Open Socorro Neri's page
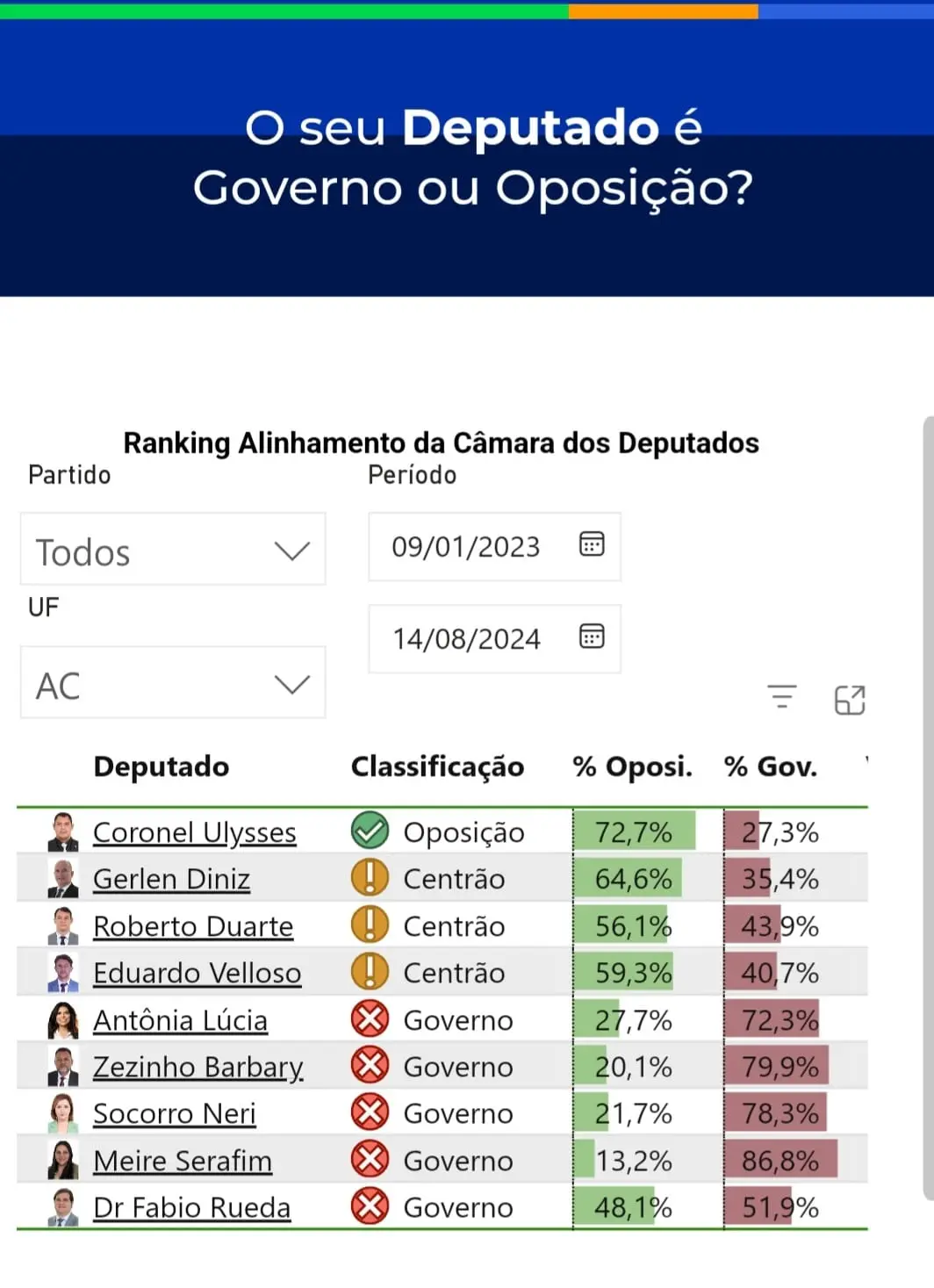This screenshot has width=934, height=1288. tap(174, 1113)
